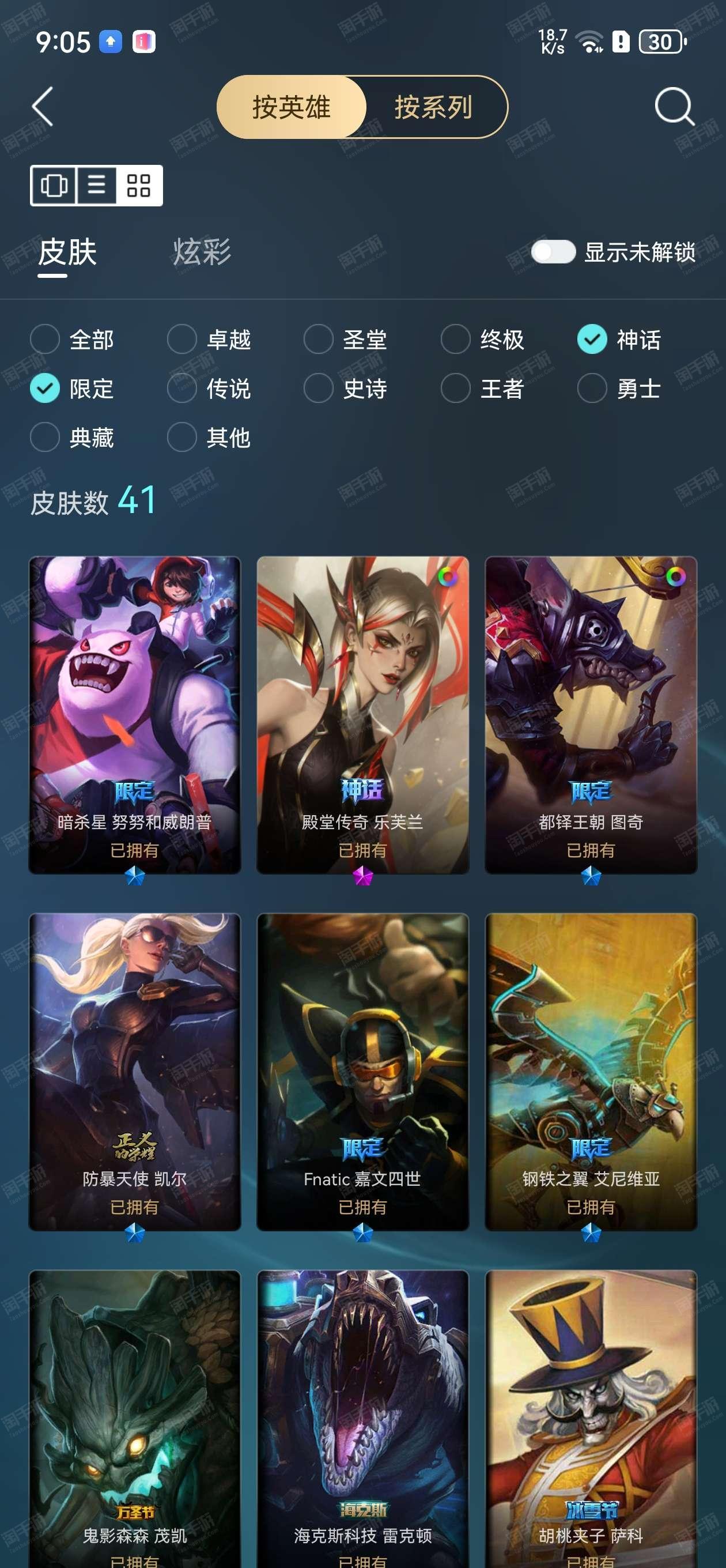Go back using the top-left arrow
Image resolution: width=726 pixels, height=1568 pixels.
click(43, 107)
